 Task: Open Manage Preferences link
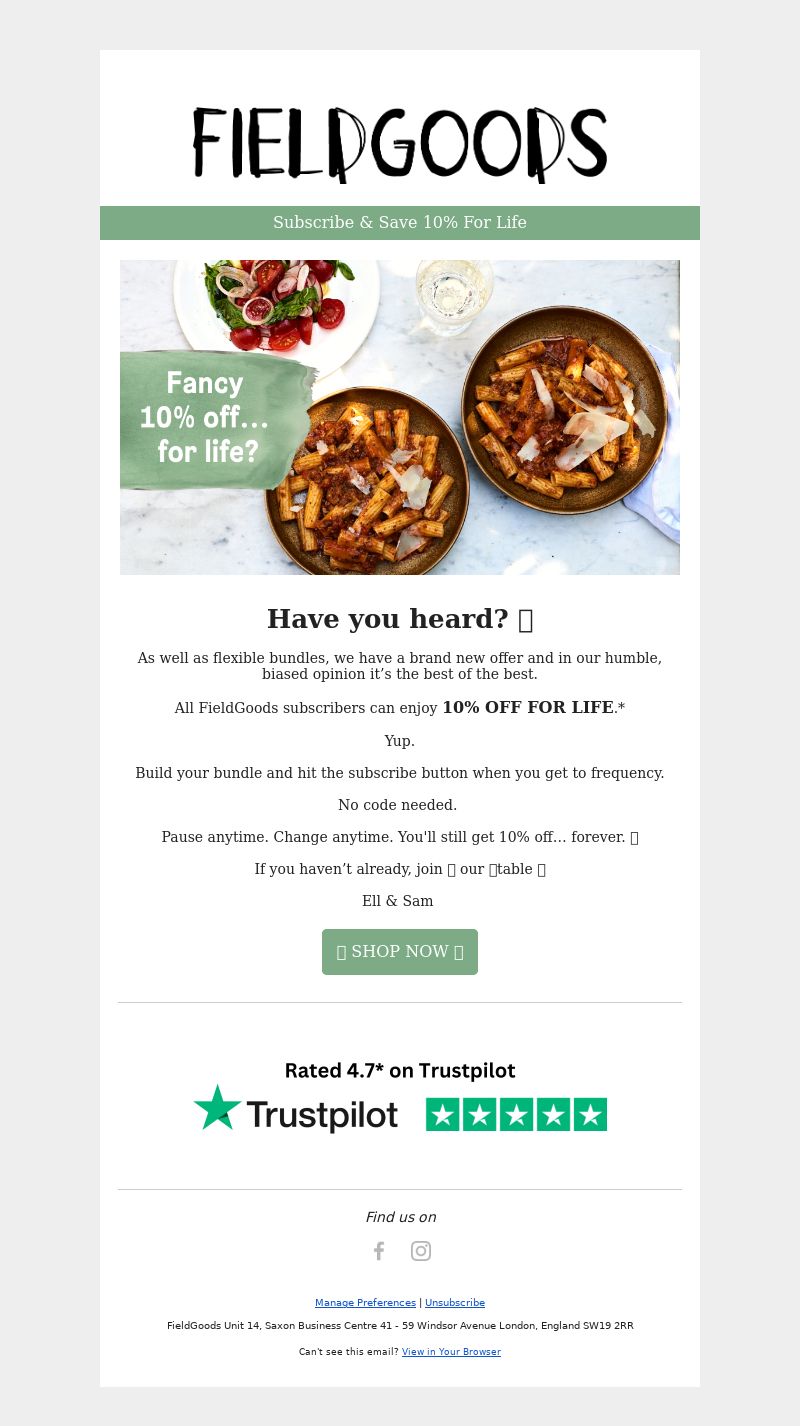point(365,1303)
